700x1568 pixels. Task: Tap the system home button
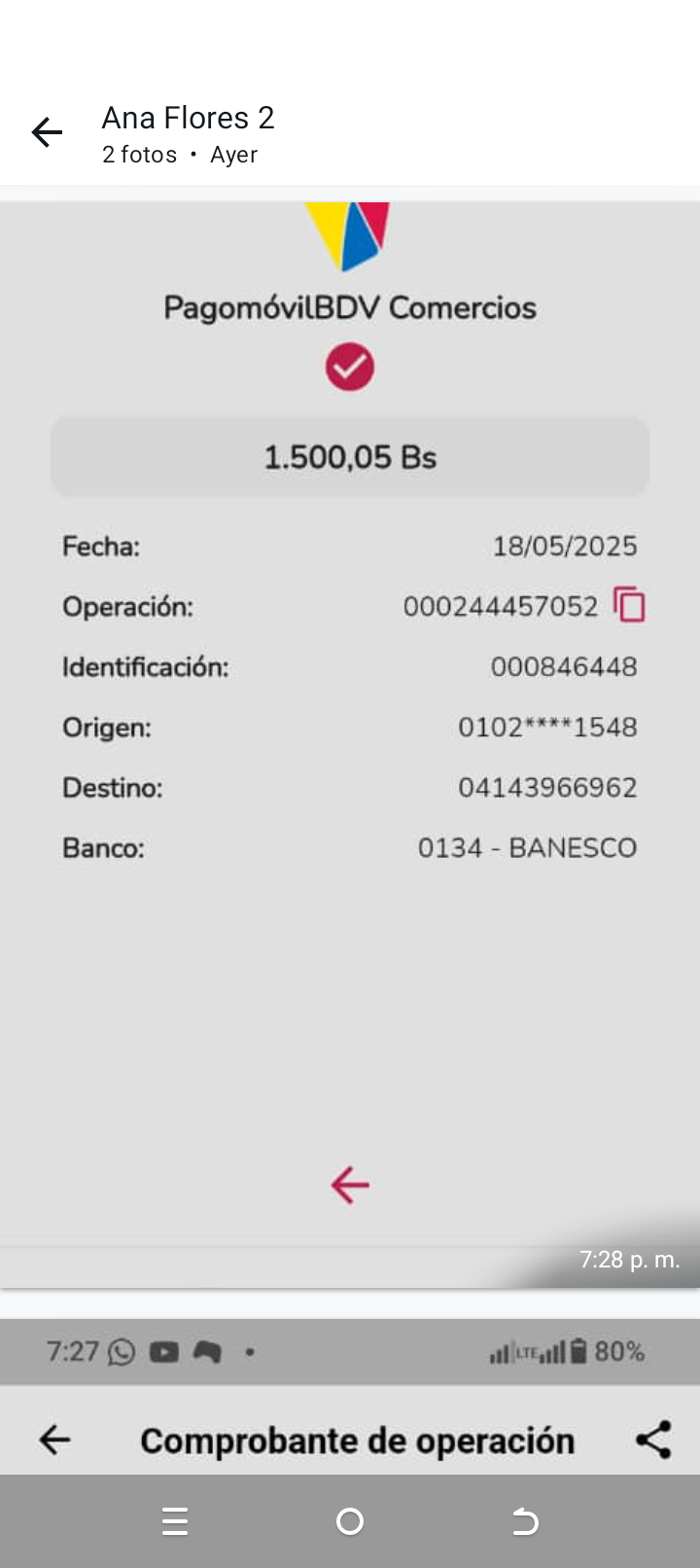(x=350, y=1521)
